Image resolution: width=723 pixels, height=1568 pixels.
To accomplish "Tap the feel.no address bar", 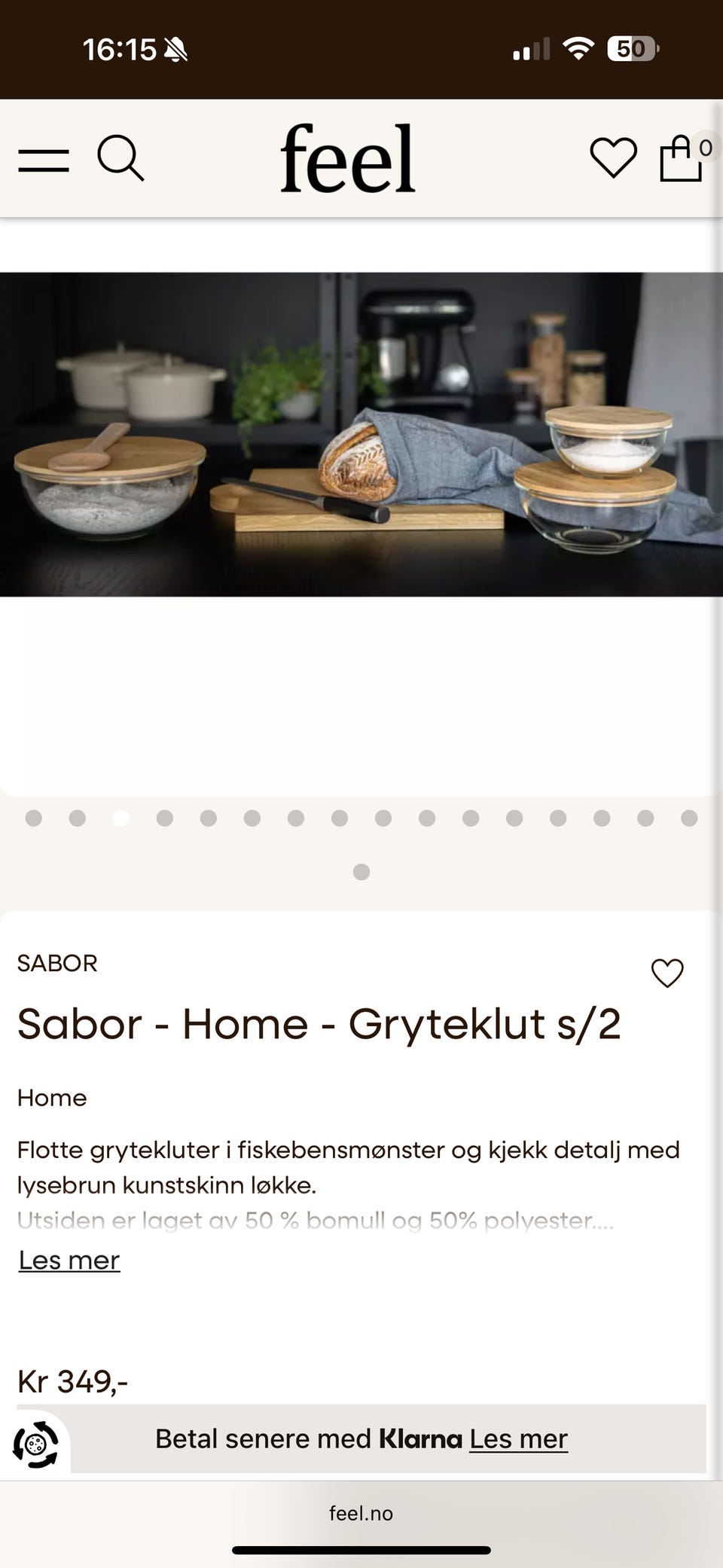I will click(x=361, y=1513).
